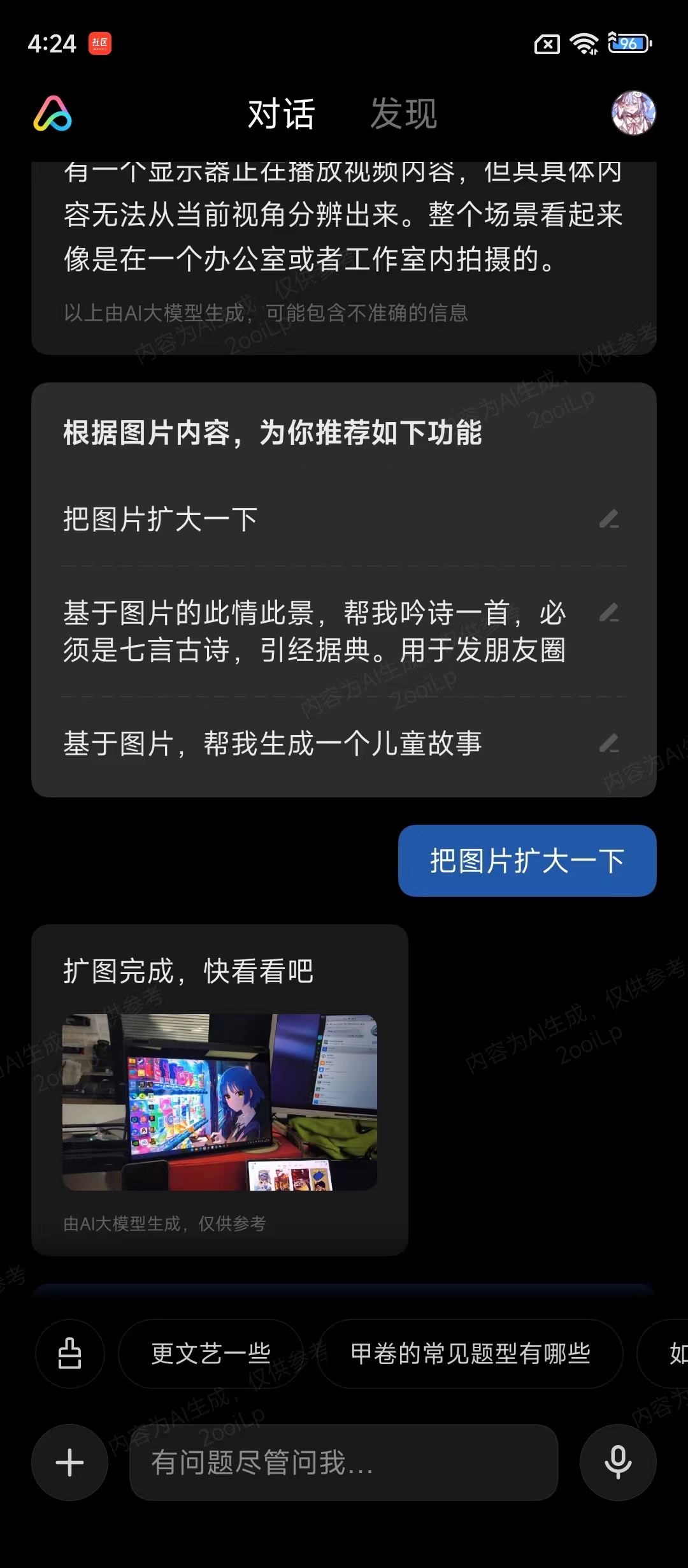688x1568 pixels.
Task: Tap the 社区 app icon in status bar
Action: point(102,43)
